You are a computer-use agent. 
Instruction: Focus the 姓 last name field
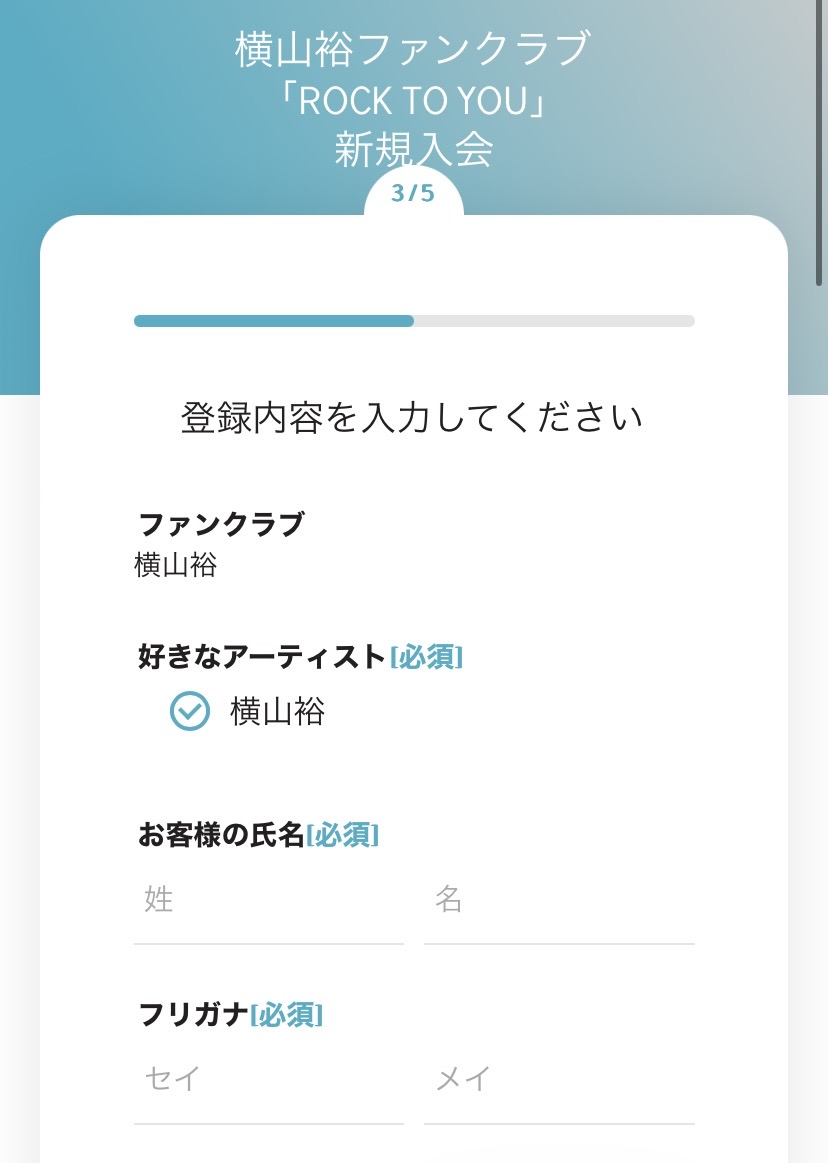(x=268, y=901)
